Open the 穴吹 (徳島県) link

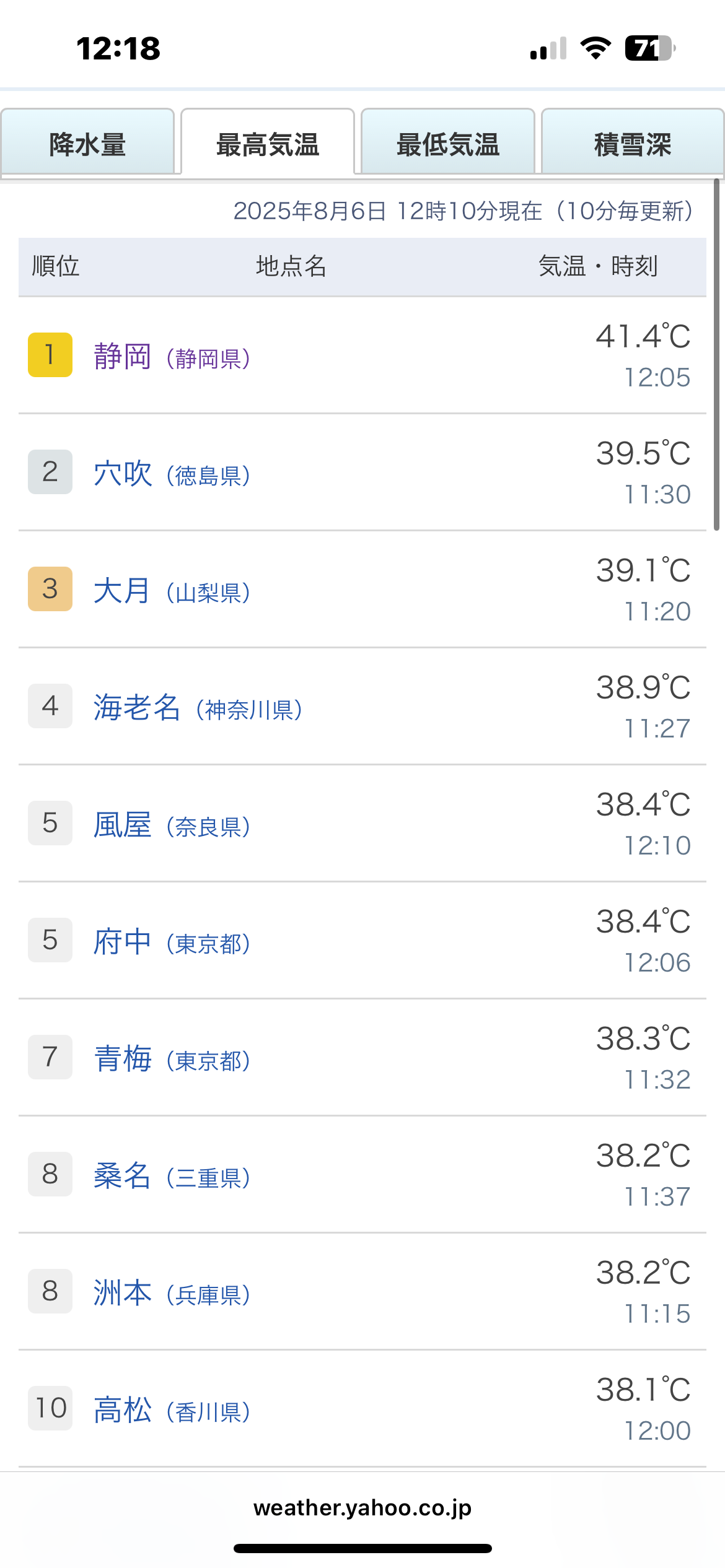coord(172,474)
